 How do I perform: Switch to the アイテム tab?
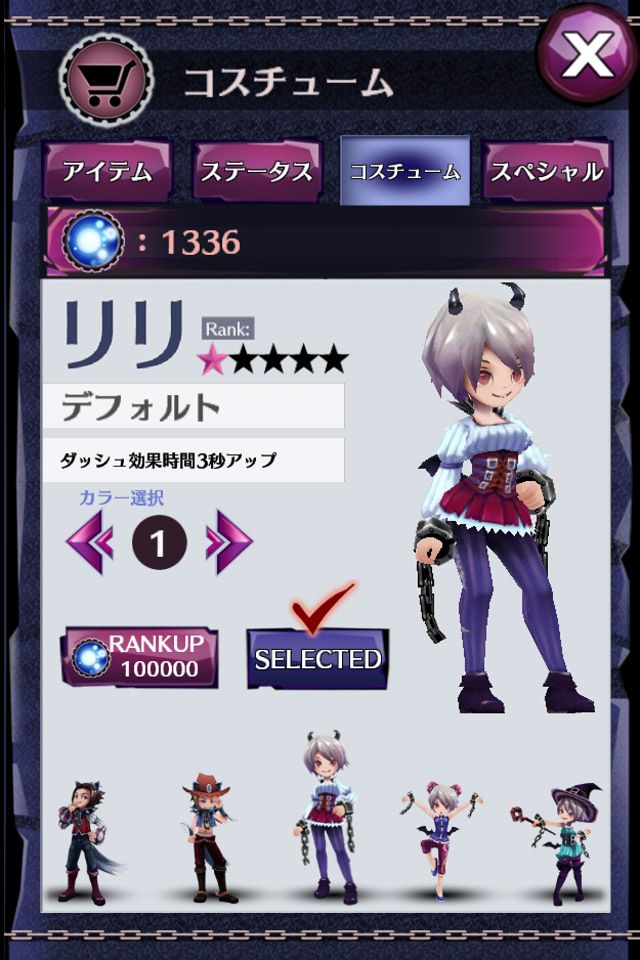click(x=107, y=171)
